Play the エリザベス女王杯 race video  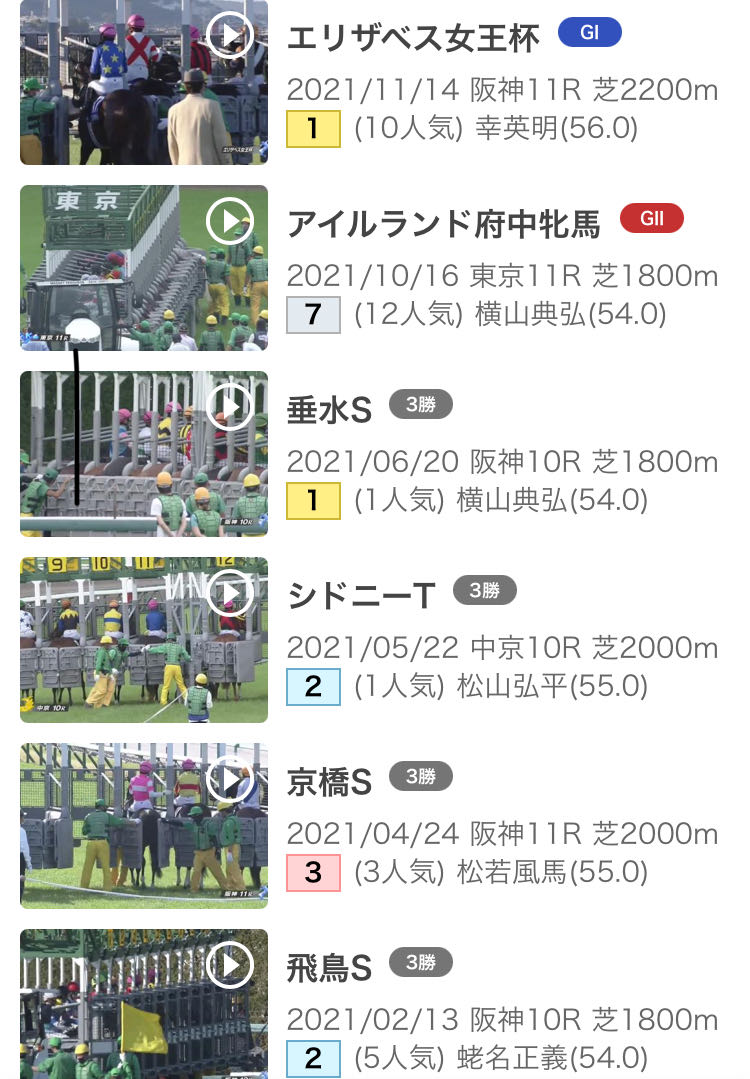230,34
